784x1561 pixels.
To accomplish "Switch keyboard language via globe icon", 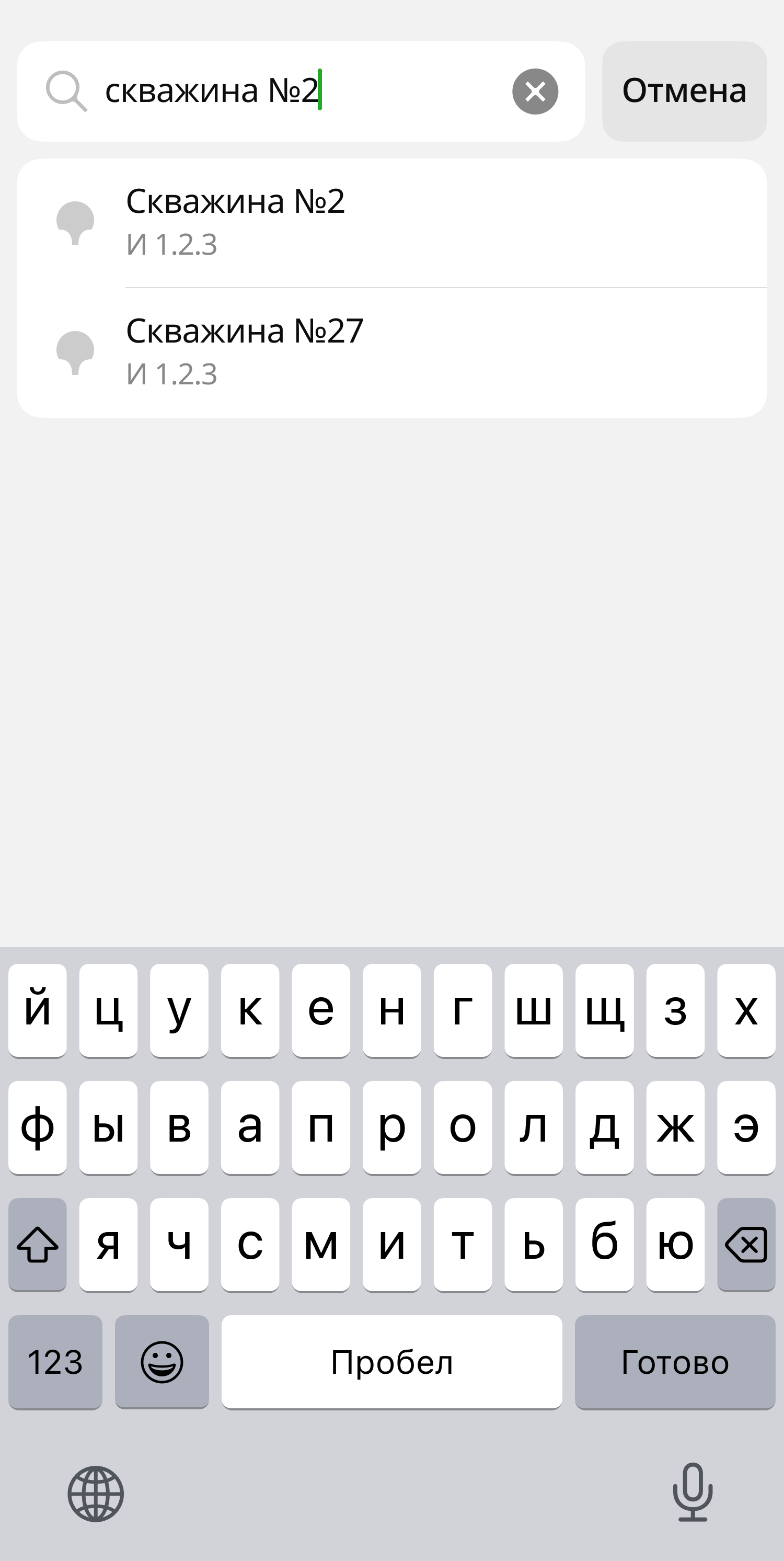I will (x=96, y=1494).
